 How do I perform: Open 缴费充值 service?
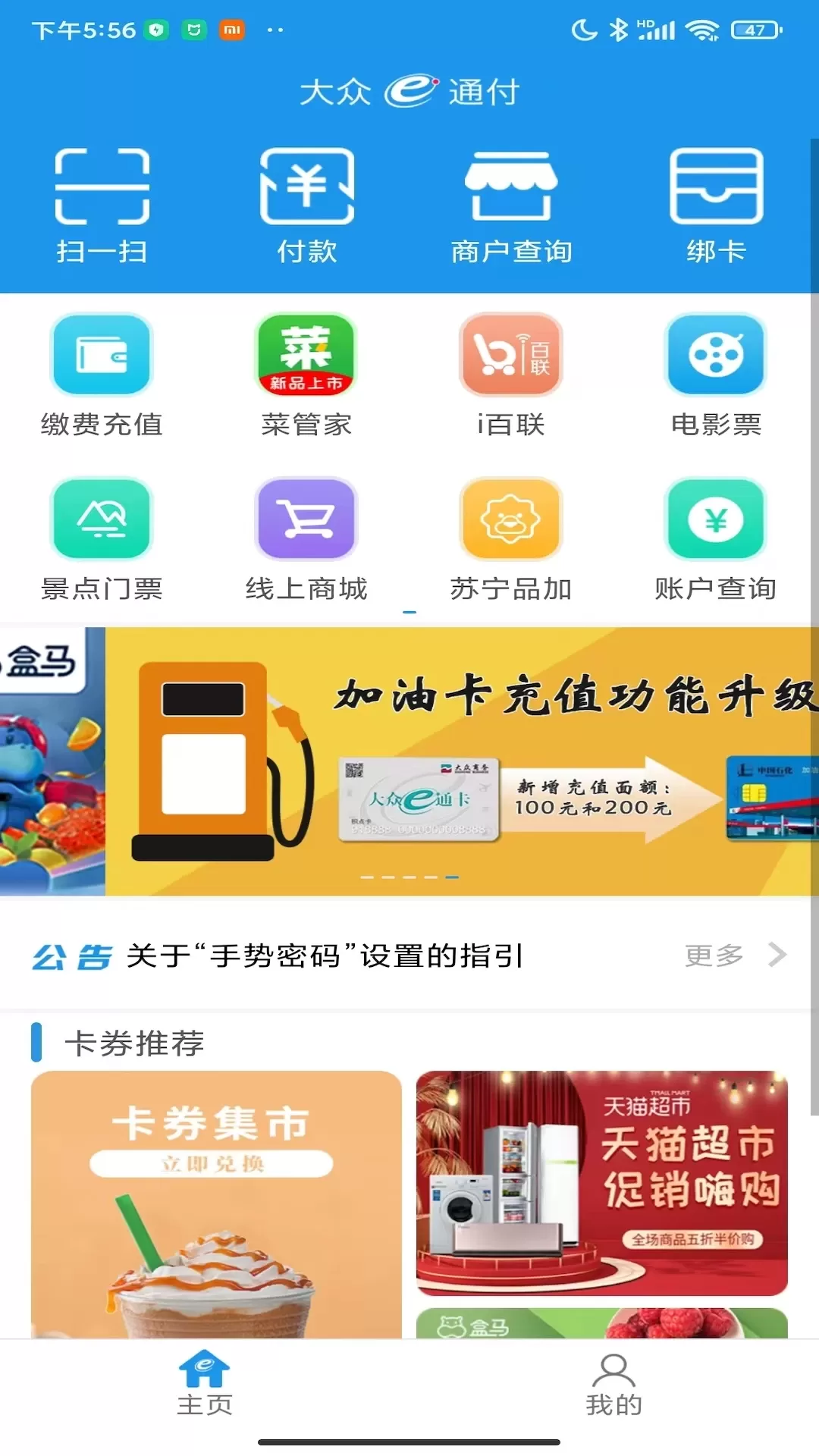[x=102, y=375]
